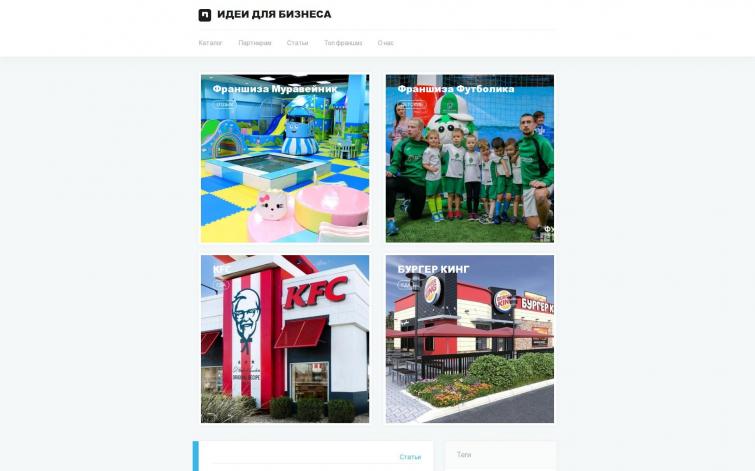The image size is (755, 471).
Task: Open the Франшиза Футболика card
Action: [470, 170]
